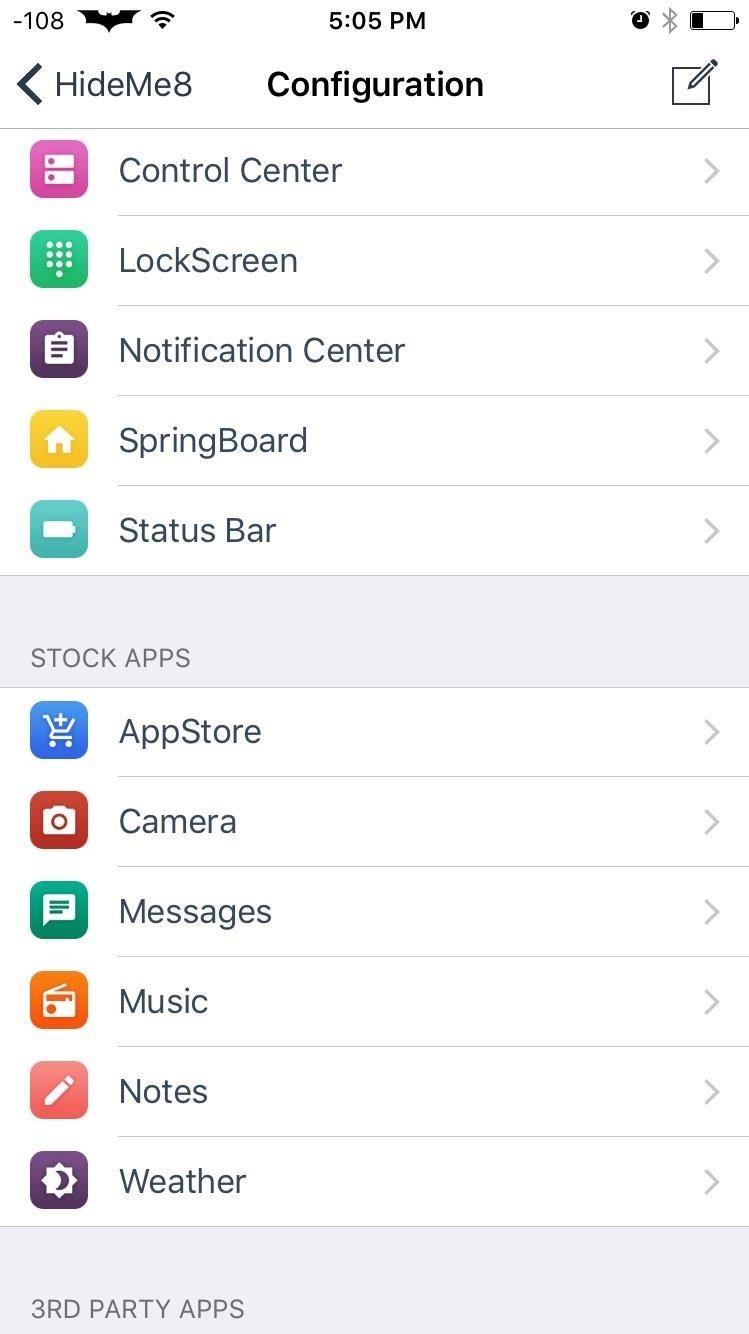Expand the Weather row chevron
Screen dimensions: 749x1334
pyautogui.click(x=712, y=1182)
